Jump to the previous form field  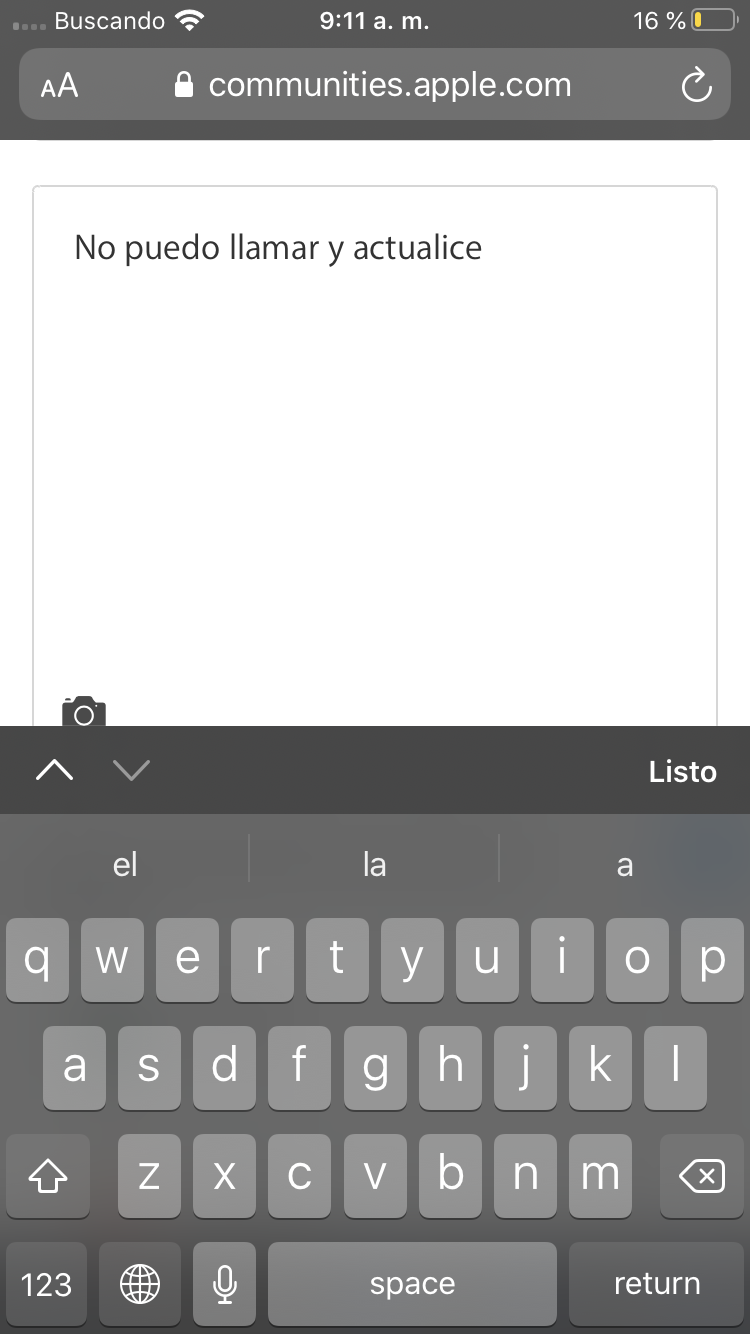55,770
